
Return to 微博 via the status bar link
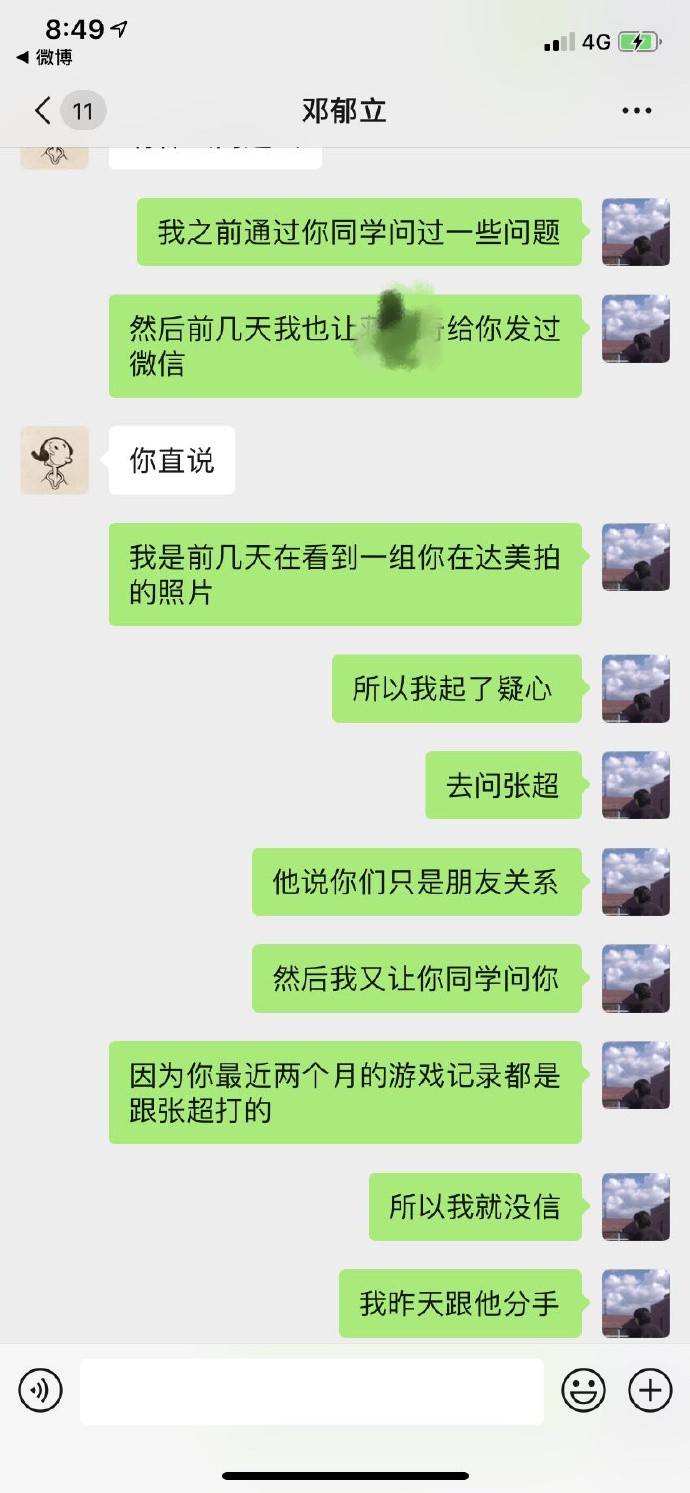[x=45, y=58]
